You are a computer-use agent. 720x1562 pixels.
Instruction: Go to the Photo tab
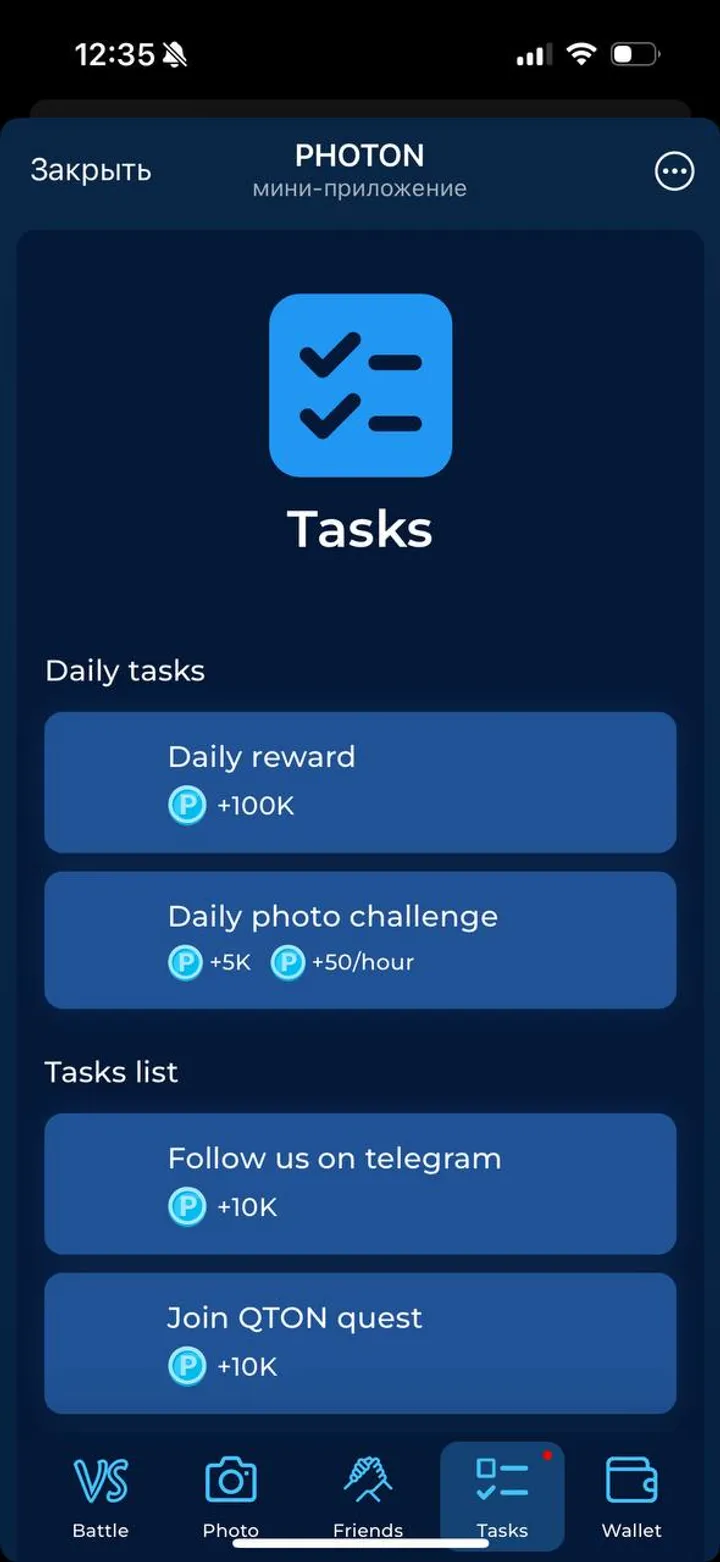[x=231, y=1496]
